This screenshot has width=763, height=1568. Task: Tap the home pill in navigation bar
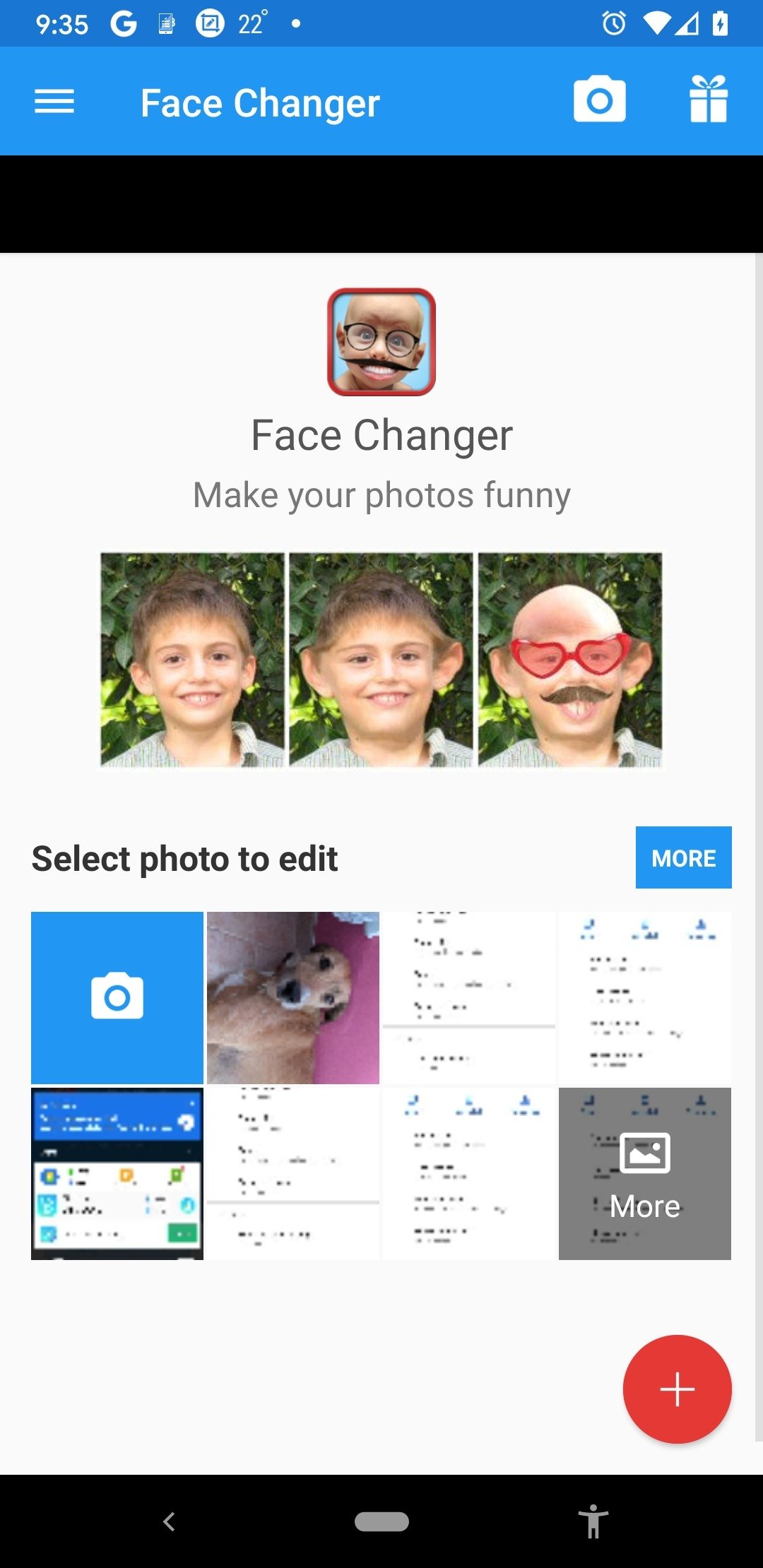[381, 1521]
